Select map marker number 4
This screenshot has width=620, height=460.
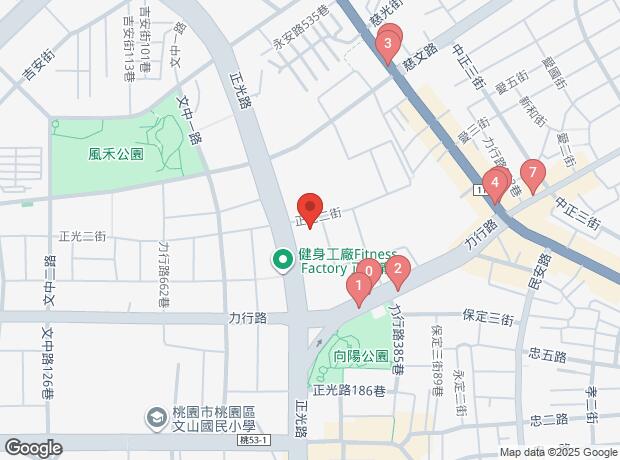point(496,182)
